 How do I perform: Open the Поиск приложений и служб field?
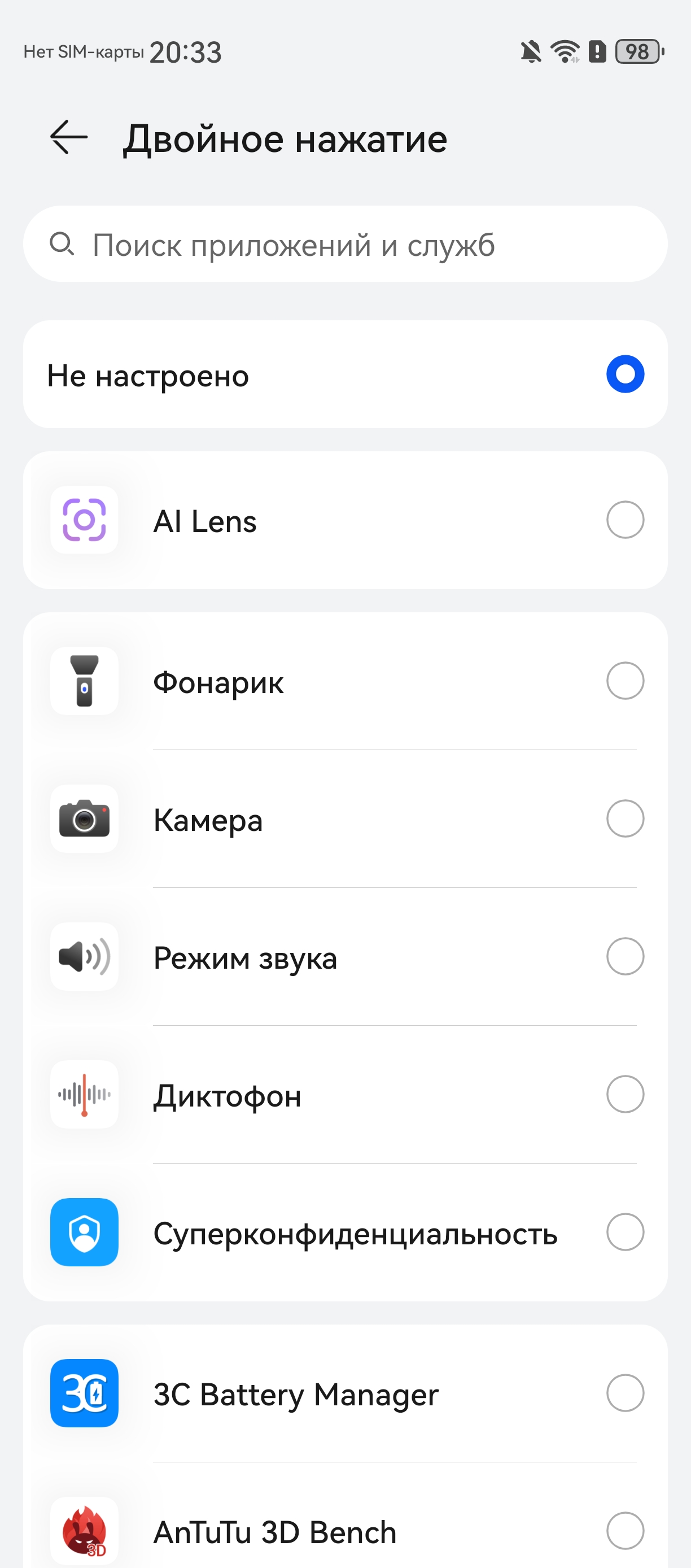pyautogui.click(x=345, y=245)
